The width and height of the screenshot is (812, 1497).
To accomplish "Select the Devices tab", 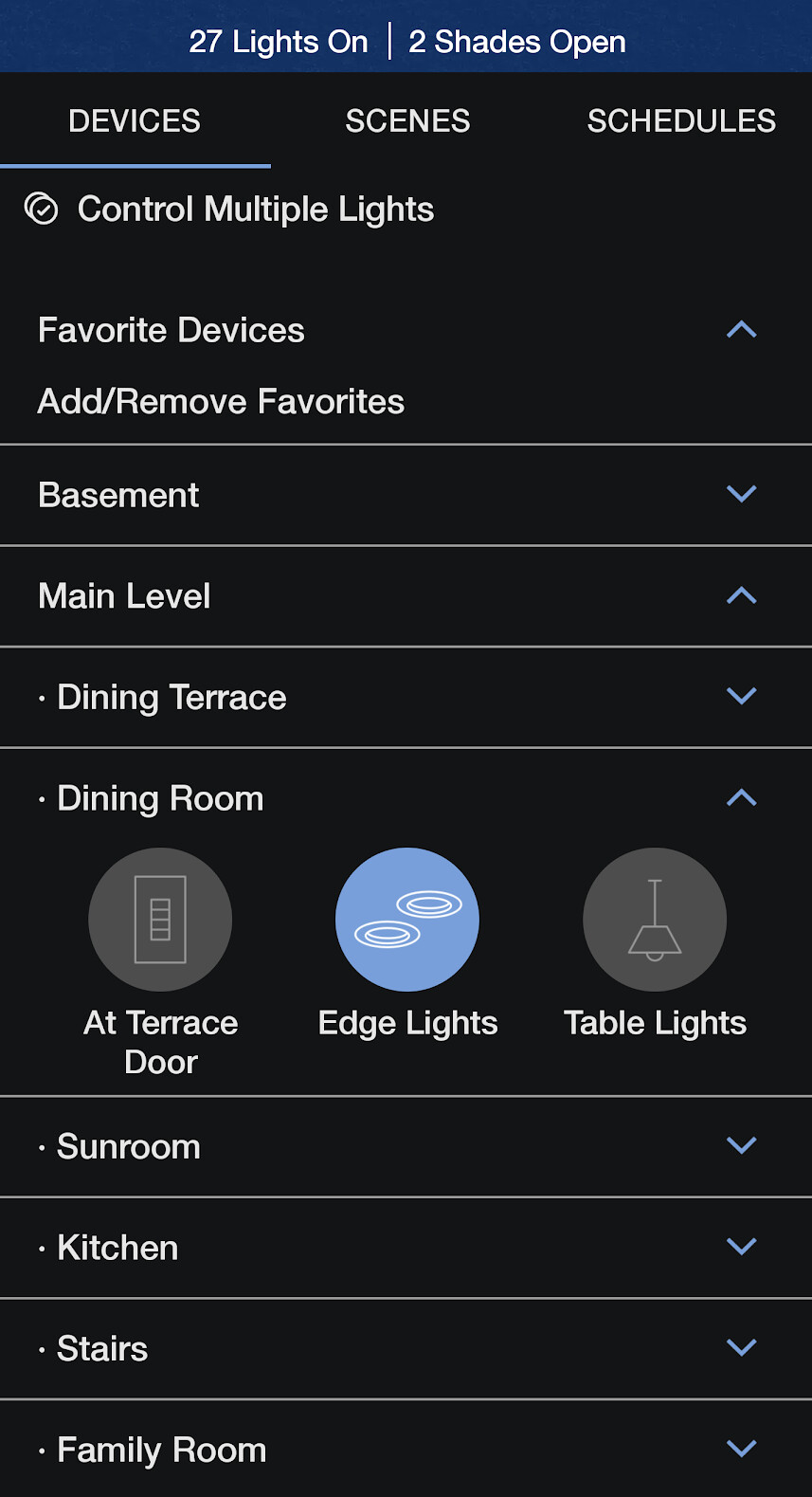I will click(135, 121).
